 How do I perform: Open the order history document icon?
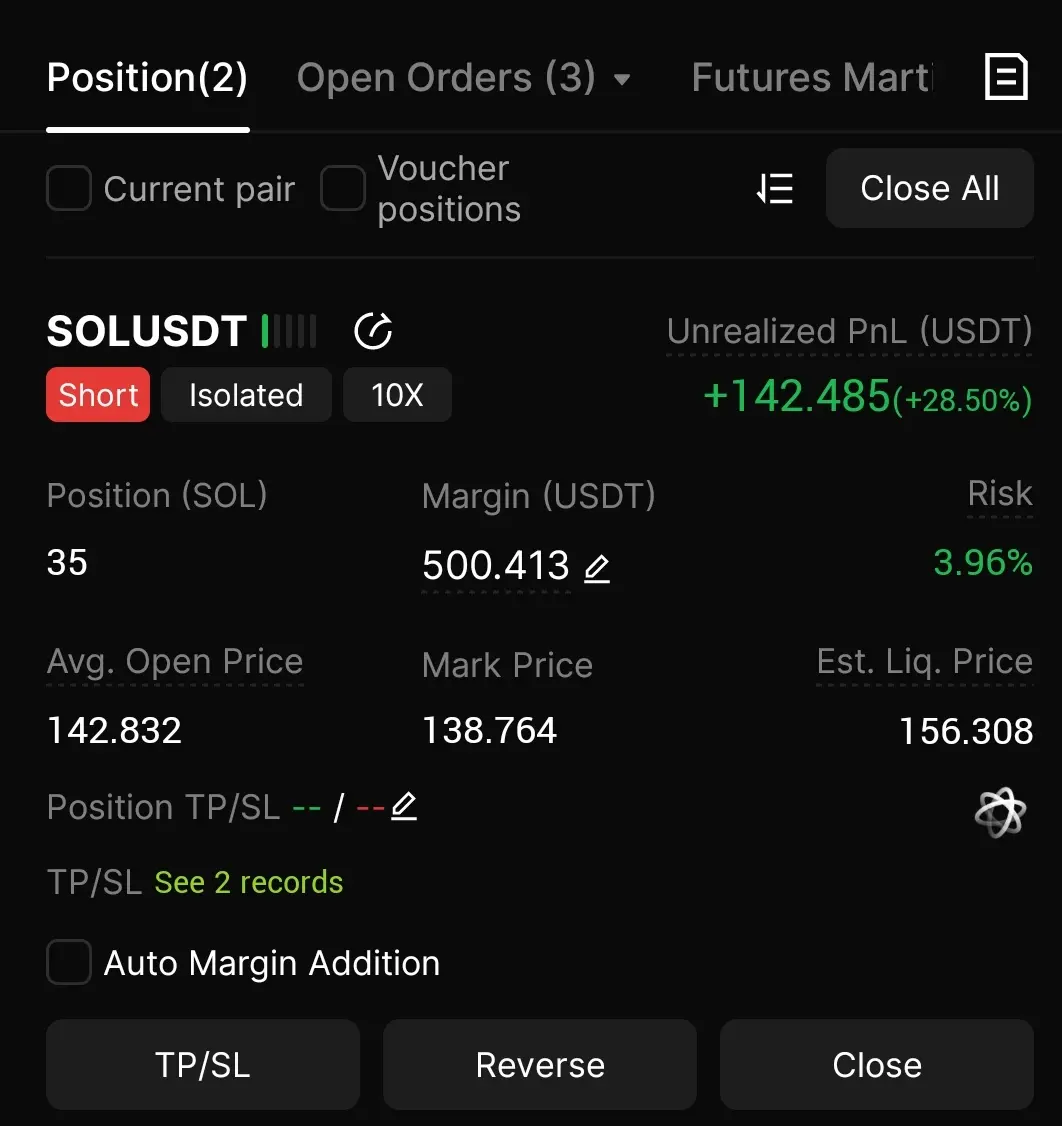pyautogui.click(x=1006, y=77)
